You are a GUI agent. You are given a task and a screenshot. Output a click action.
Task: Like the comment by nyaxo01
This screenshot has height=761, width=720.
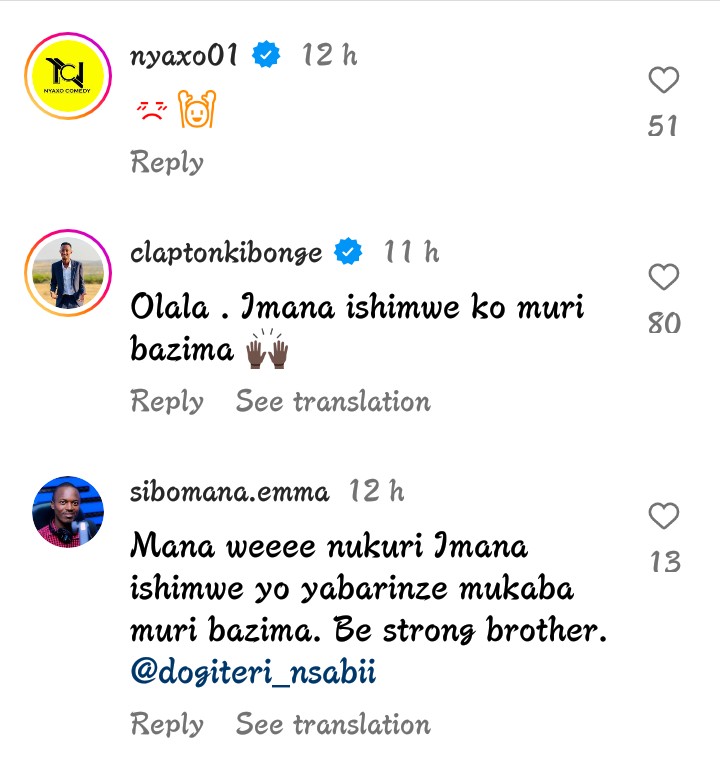click(x=664, y=81)
